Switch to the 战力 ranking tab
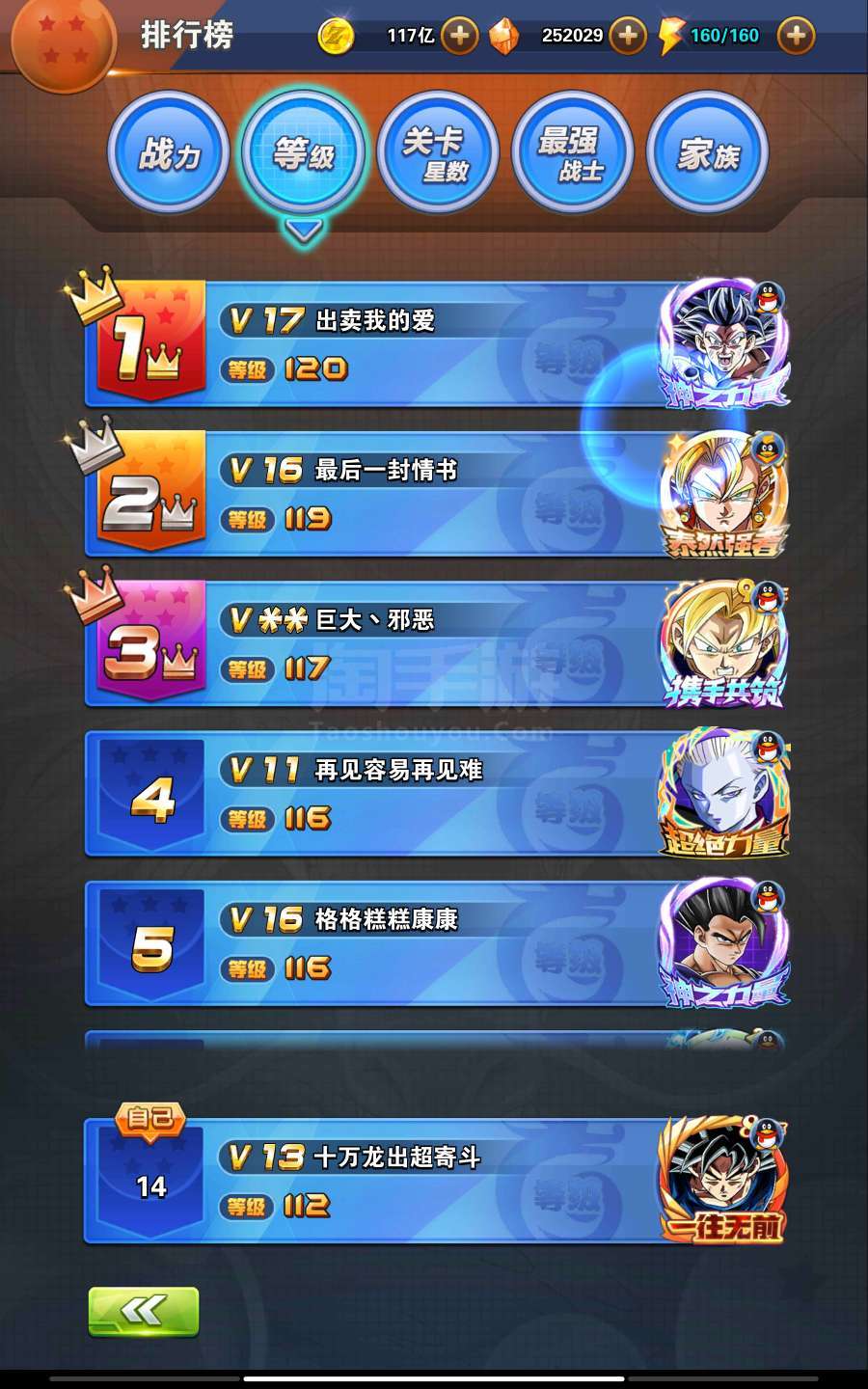868x1389 pixels. [x=169, y=152]
